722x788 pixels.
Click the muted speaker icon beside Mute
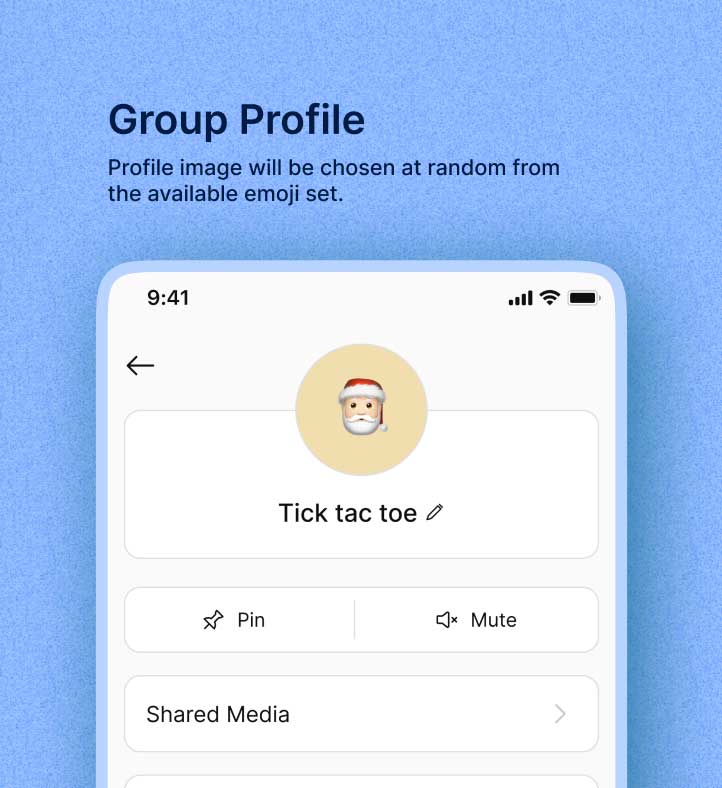tap(446, 620)
